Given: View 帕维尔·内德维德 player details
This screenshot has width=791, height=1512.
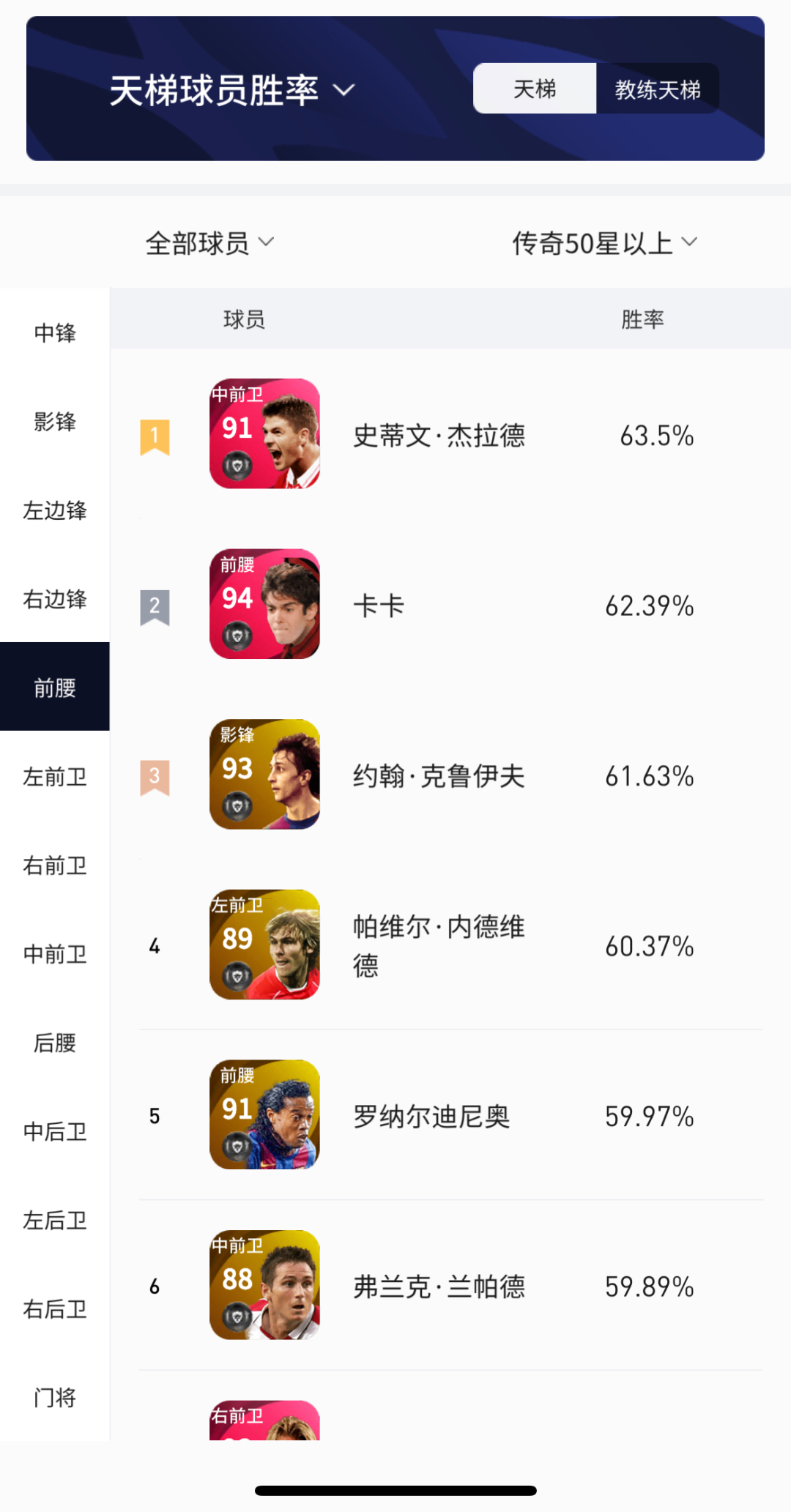Looking at the screenshot, I should tap(439, 946).
